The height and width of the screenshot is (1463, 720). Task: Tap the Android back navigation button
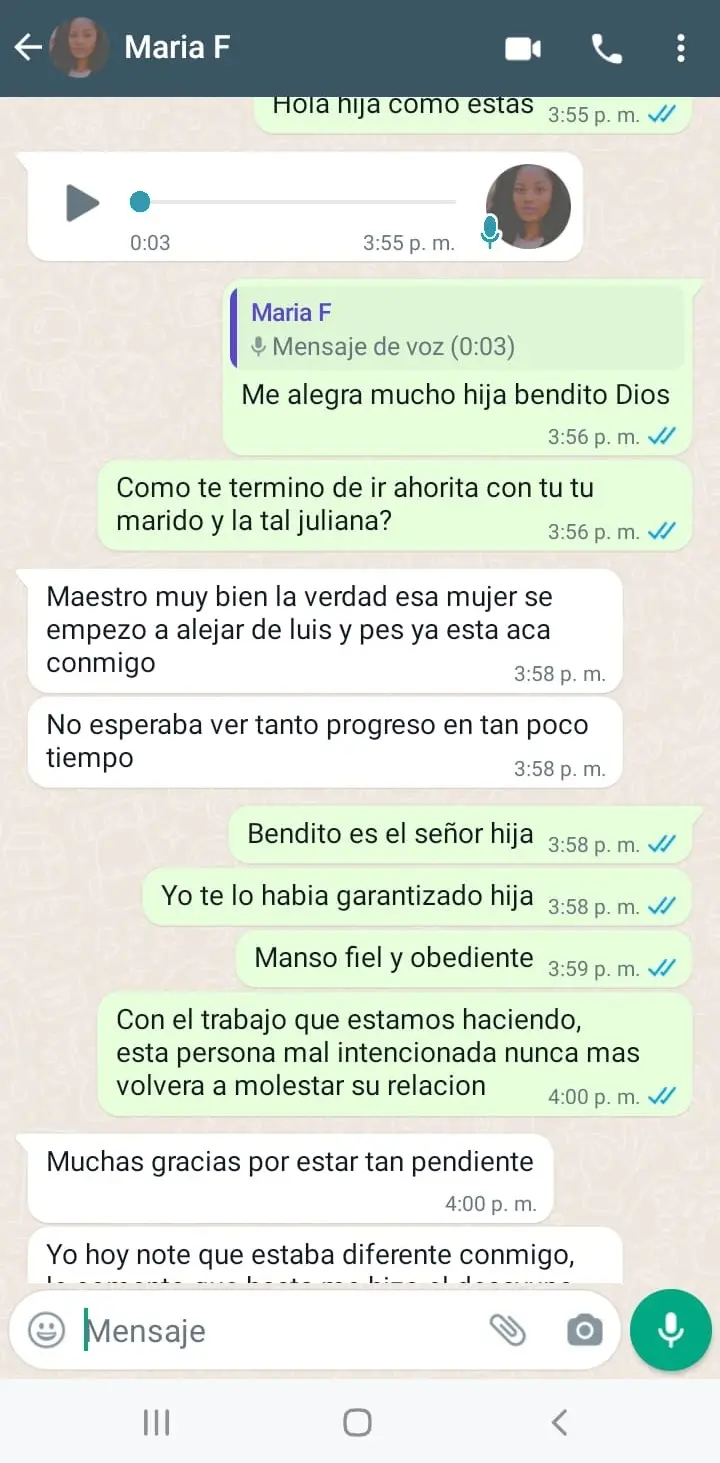559,1420
